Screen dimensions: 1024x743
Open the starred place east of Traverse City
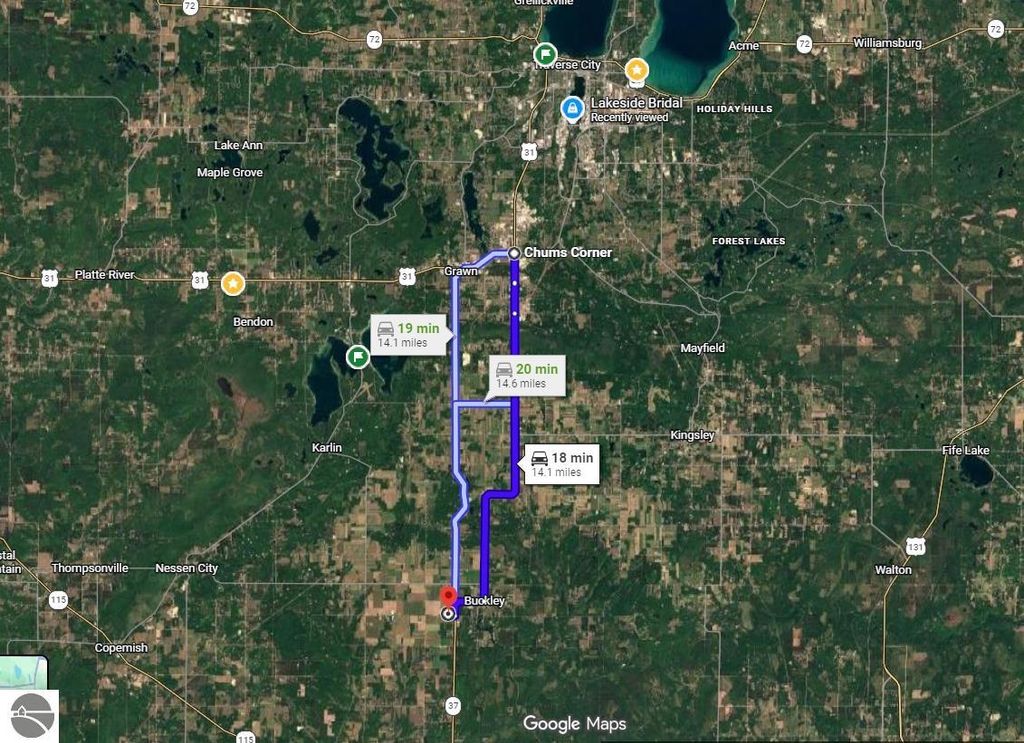(636, 70)
